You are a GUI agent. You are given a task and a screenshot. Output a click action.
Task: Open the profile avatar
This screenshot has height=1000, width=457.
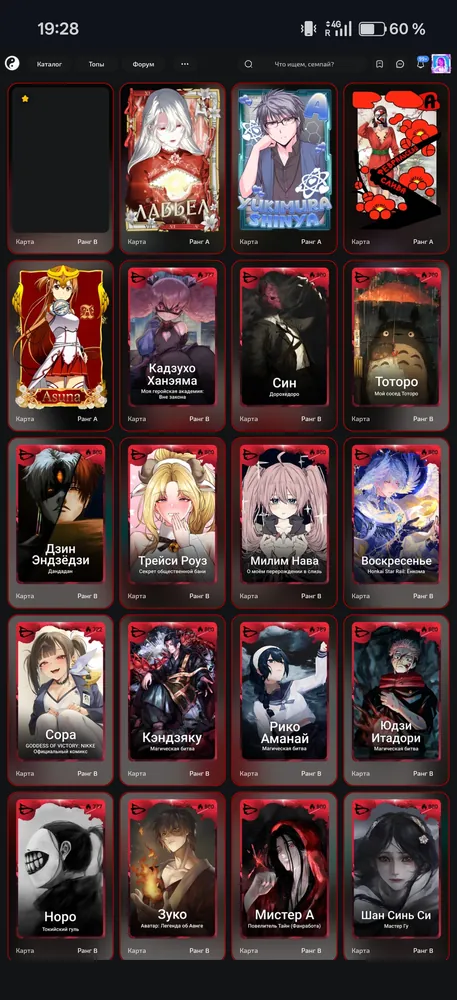pyautogui.click(x=441, y=64)
